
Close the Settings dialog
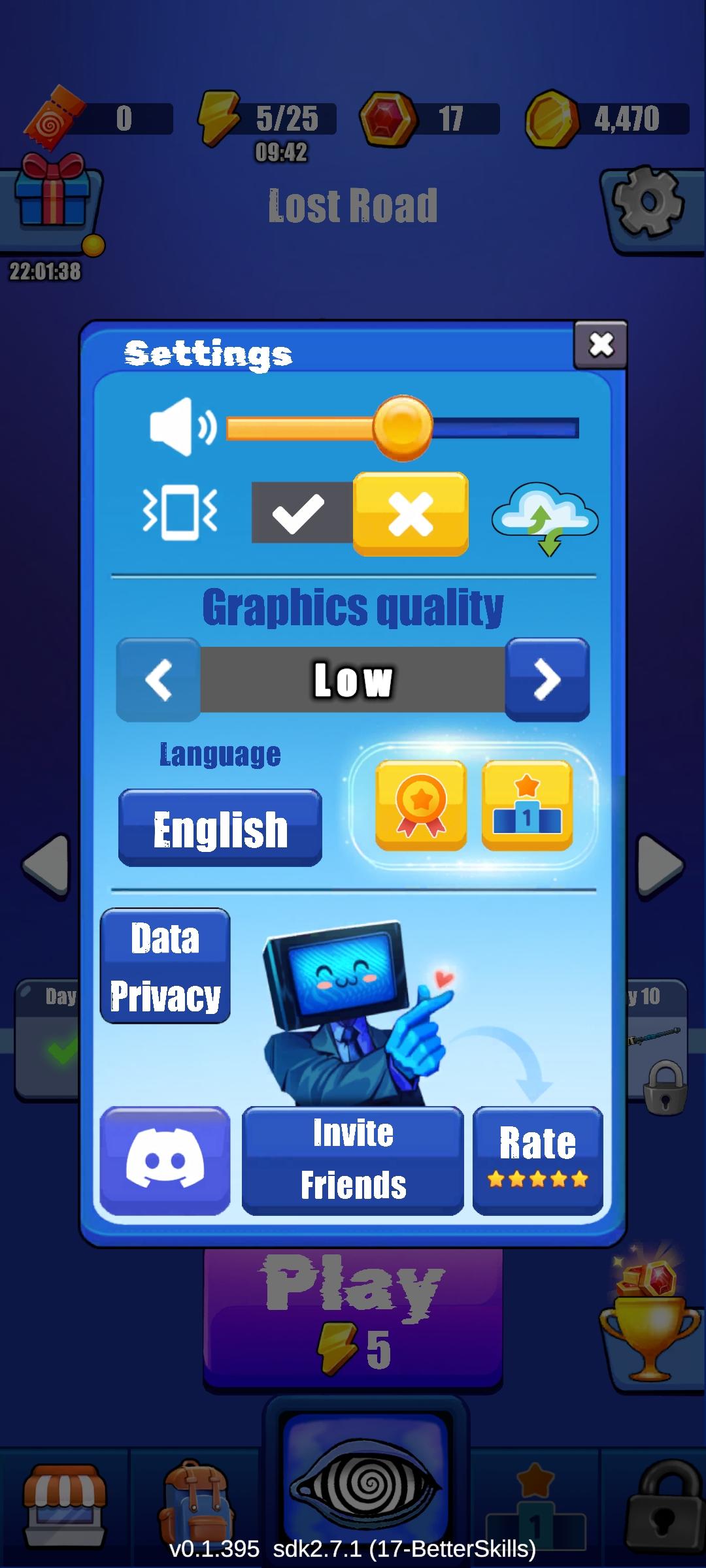(x=601, y=344)
